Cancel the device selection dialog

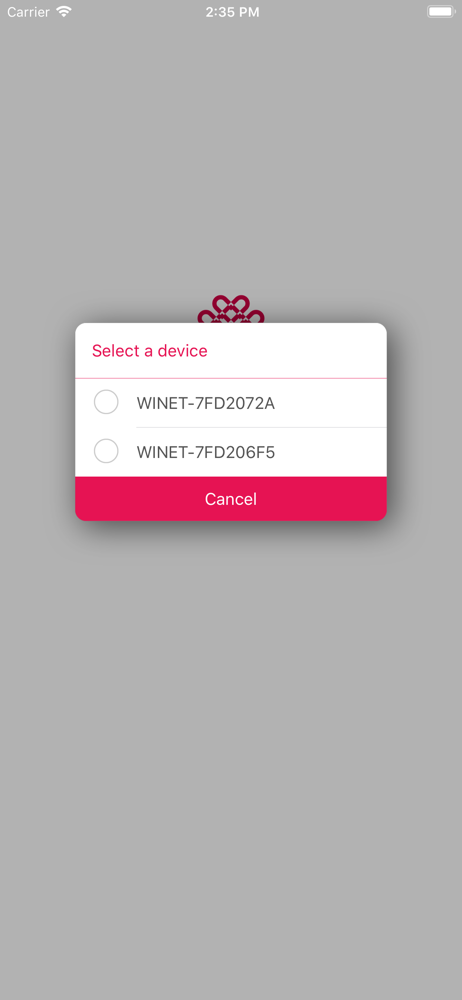(x=230, y=499)
